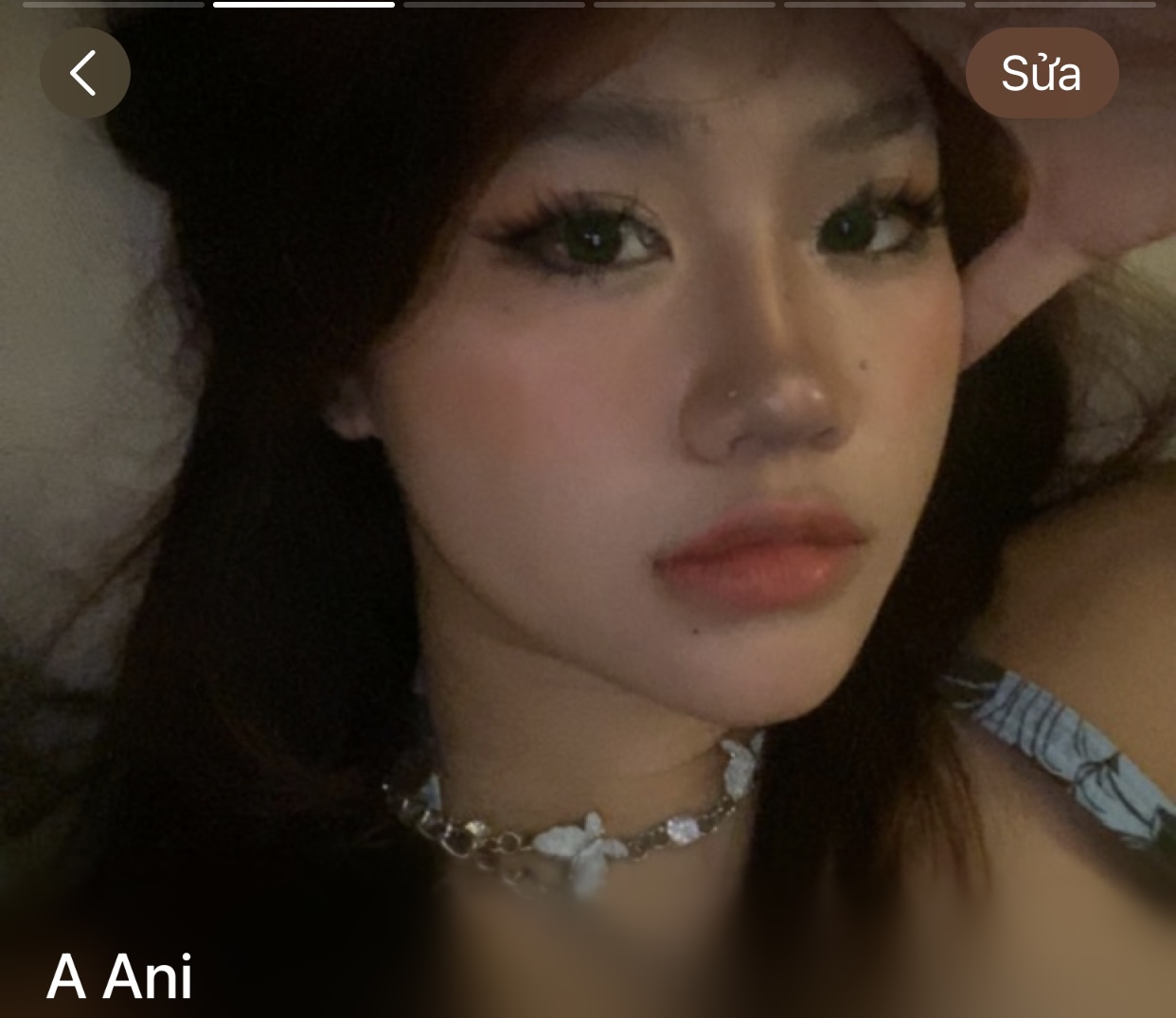The height and width of the screenshot is (1018, 1176).
Task: Go back using the arrow
Action: tap(84, 73)
